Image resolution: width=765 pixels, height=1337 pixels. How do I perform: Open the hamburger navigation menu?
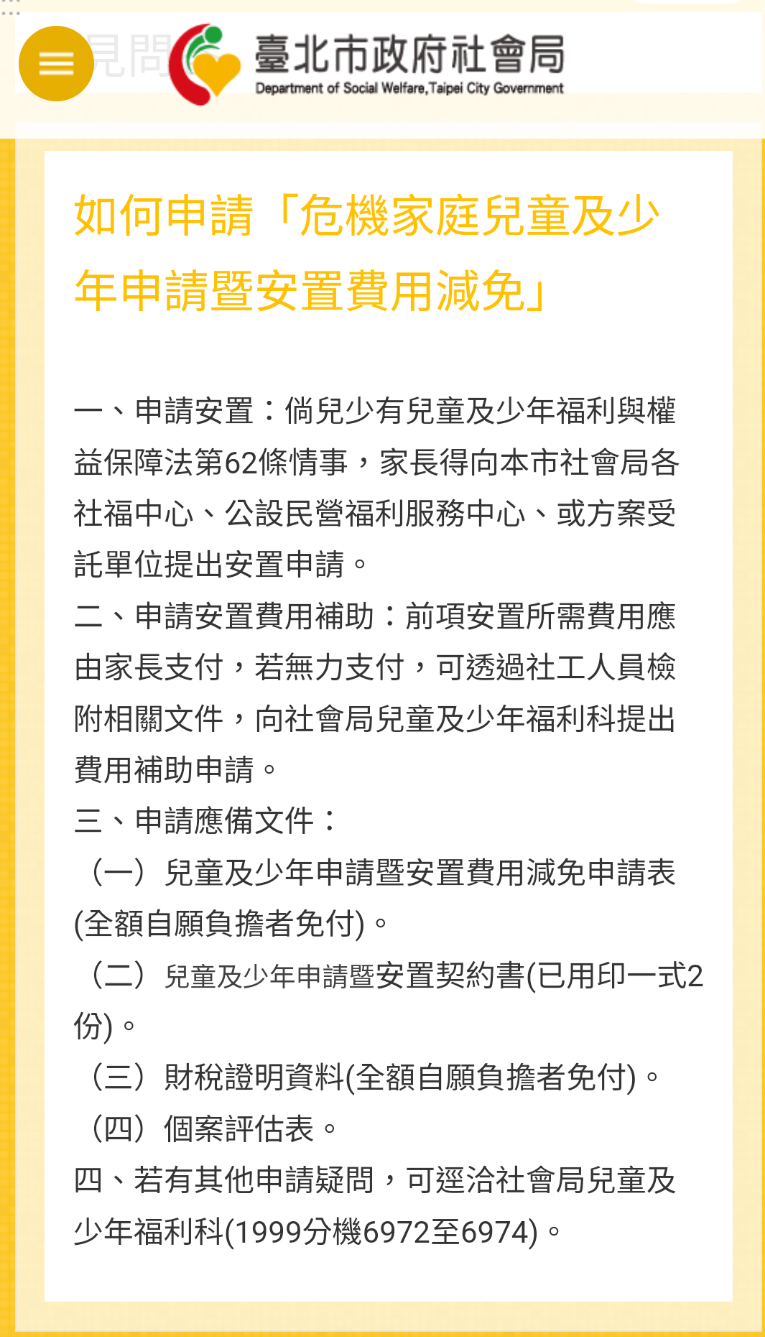click(x=56, y=64)
